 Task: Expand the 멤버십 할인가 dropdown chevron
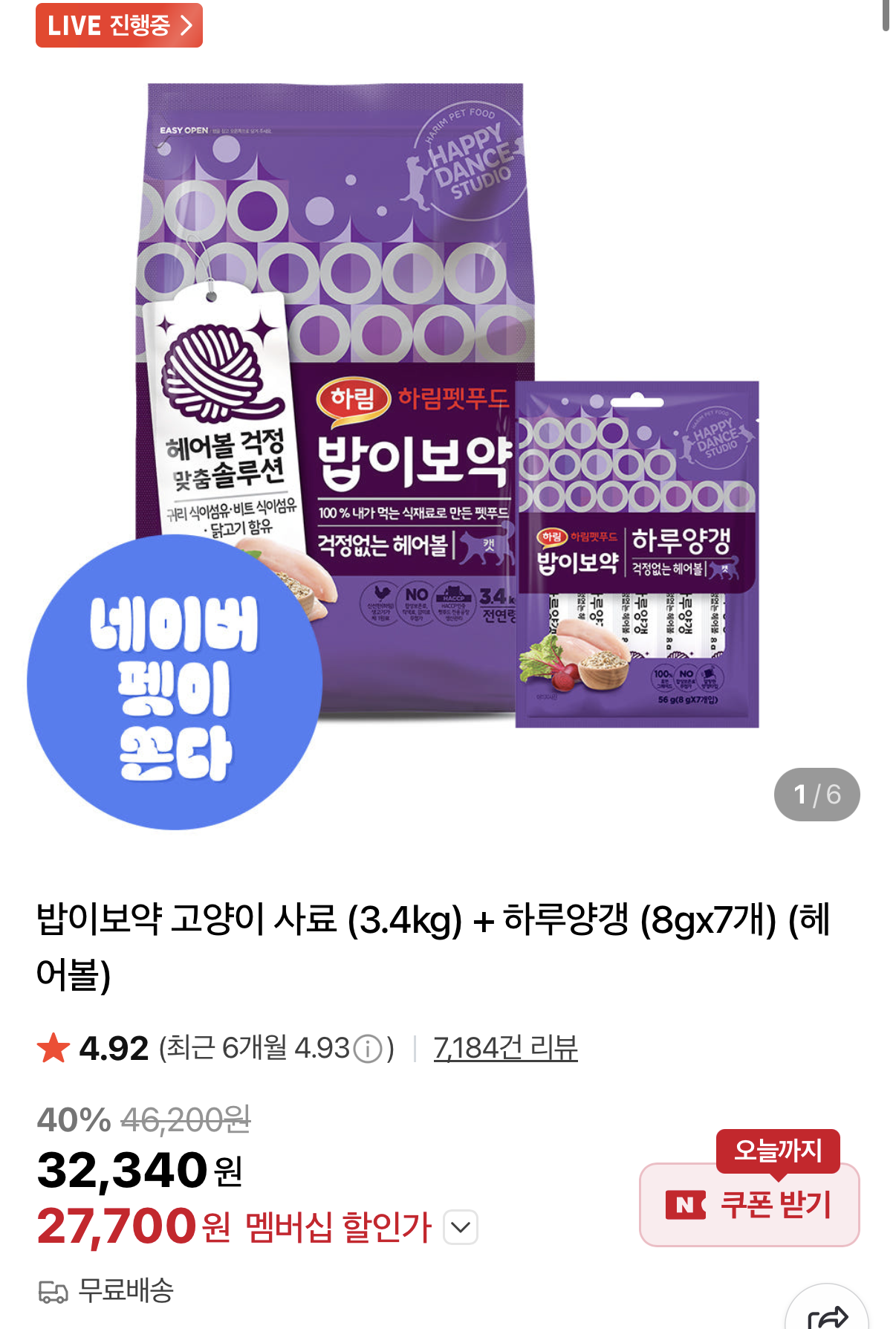(x=461, y=1227)
